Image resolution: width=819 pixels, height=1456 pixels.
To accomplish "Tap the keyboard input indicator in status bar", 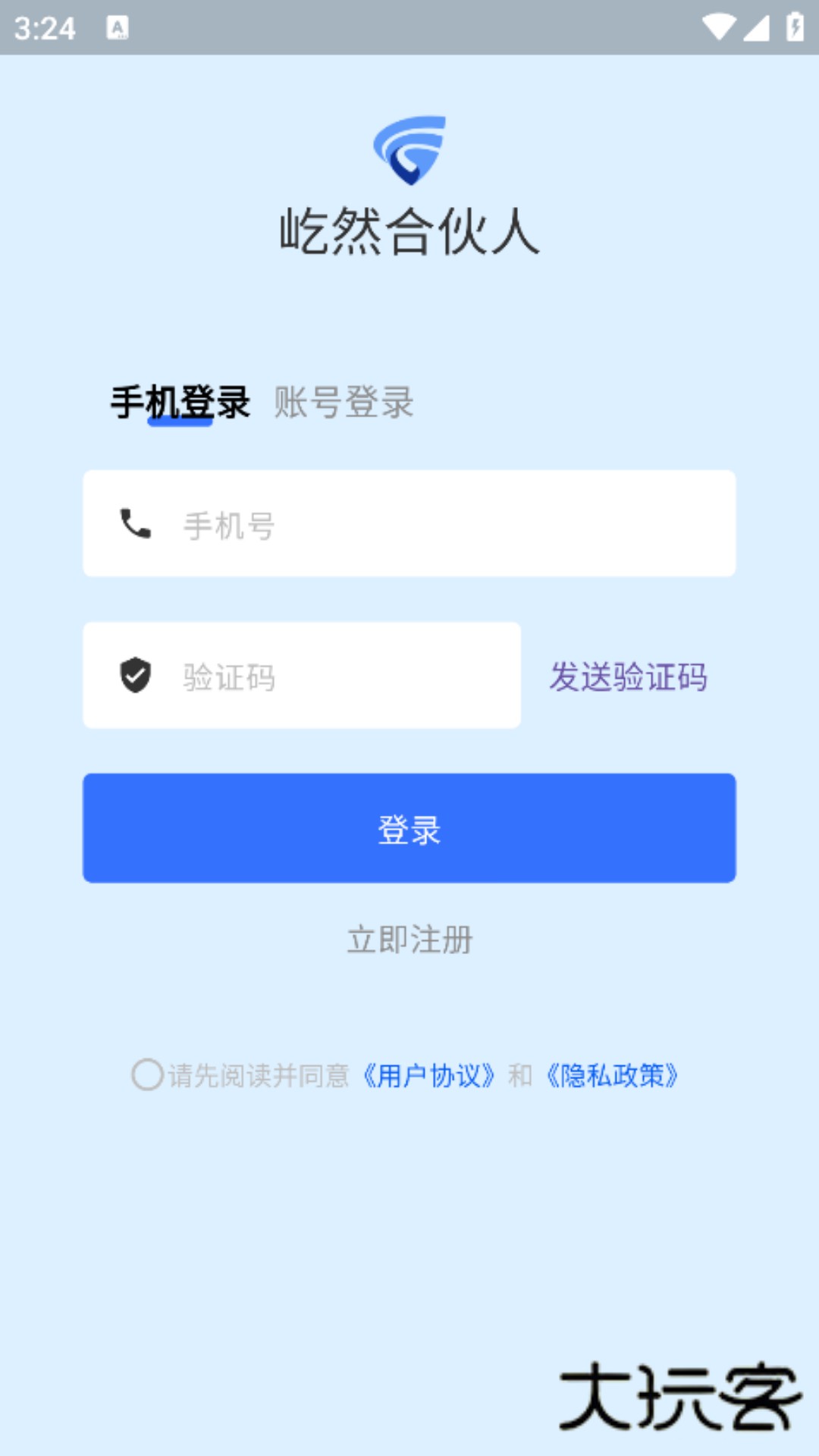I will pos(118,28).
